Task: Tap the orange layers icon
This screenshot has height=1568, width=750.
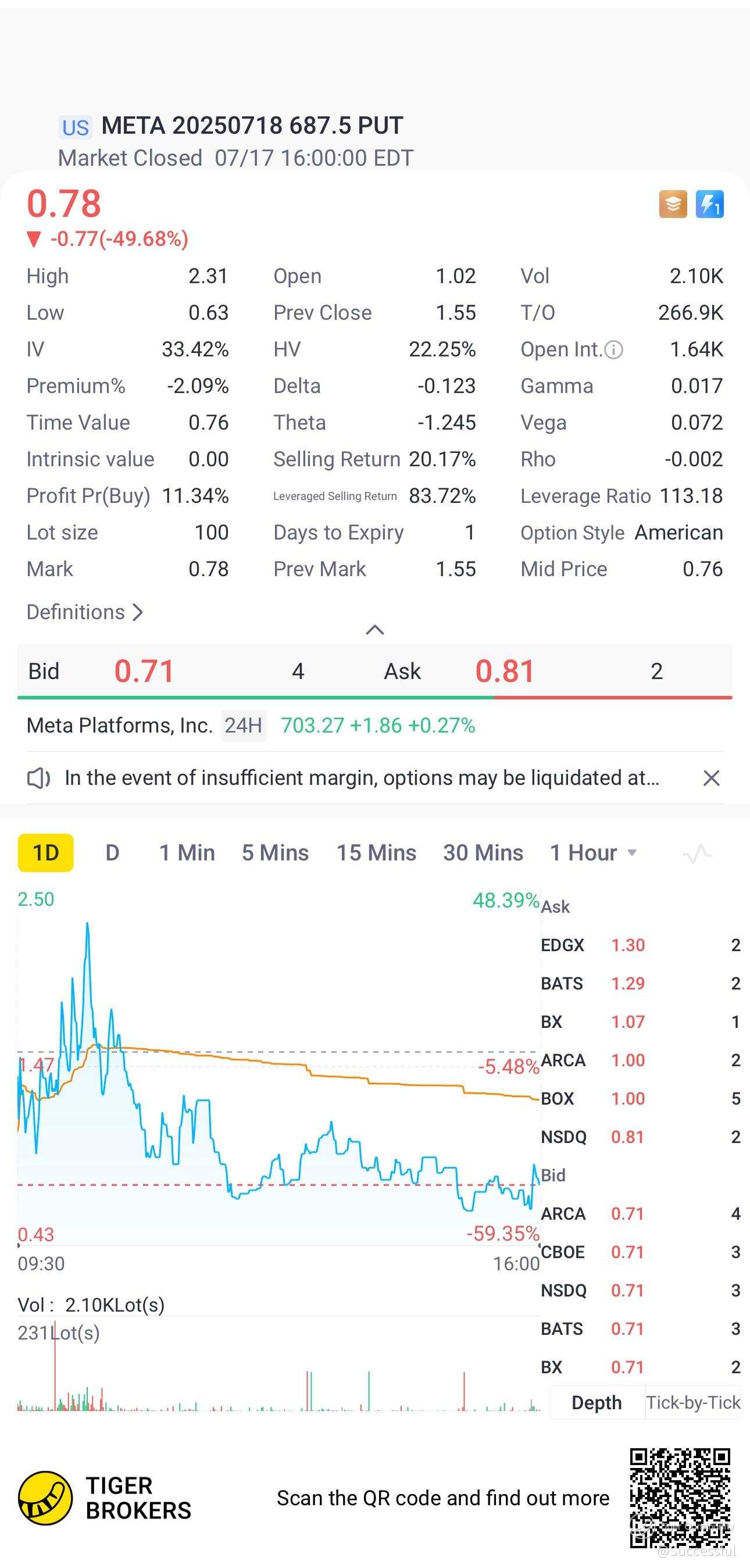Action: (673, 204)
